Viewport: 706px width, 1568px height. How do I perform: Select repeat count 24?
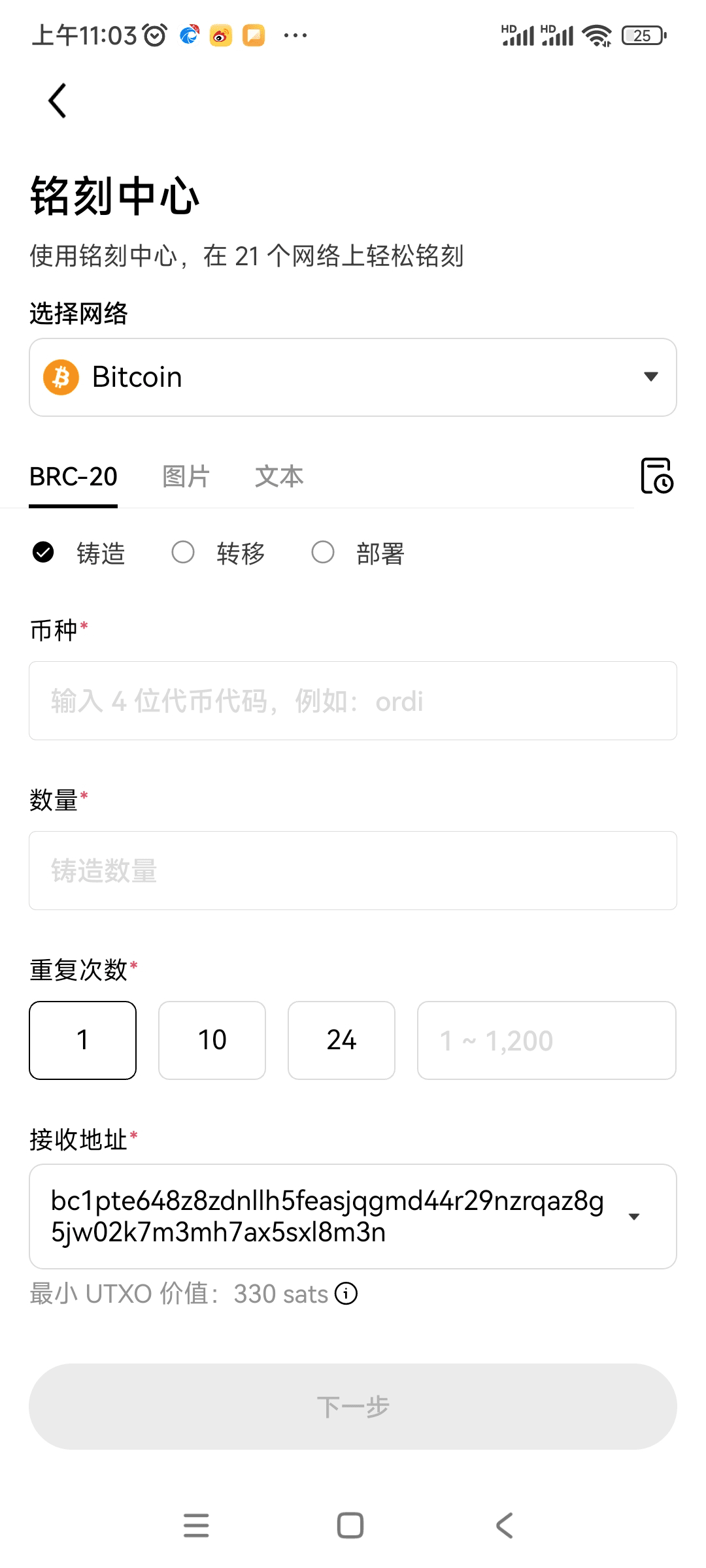pos(341,1039)
